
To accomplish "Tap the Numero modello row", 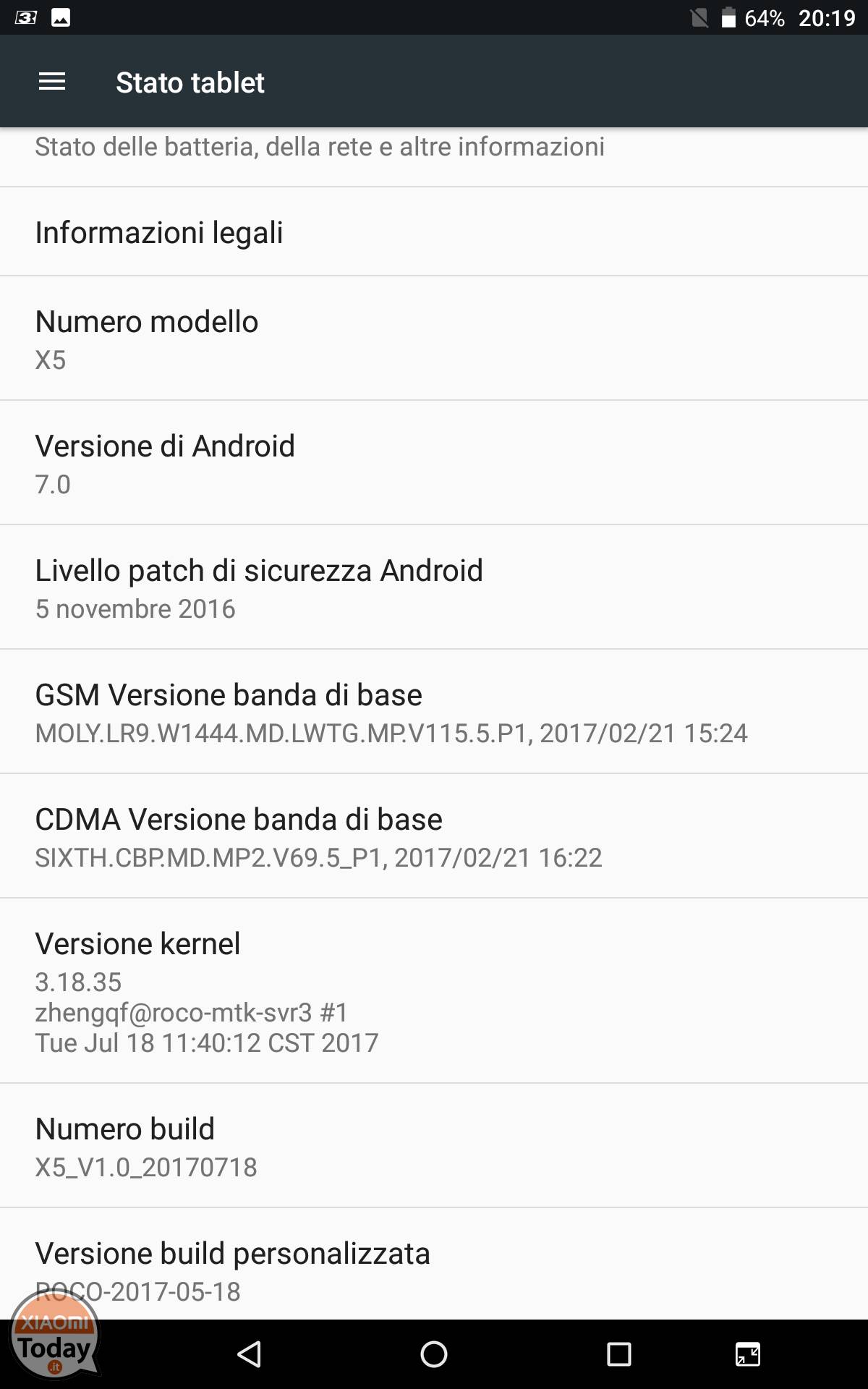I will tap(434, 338).
